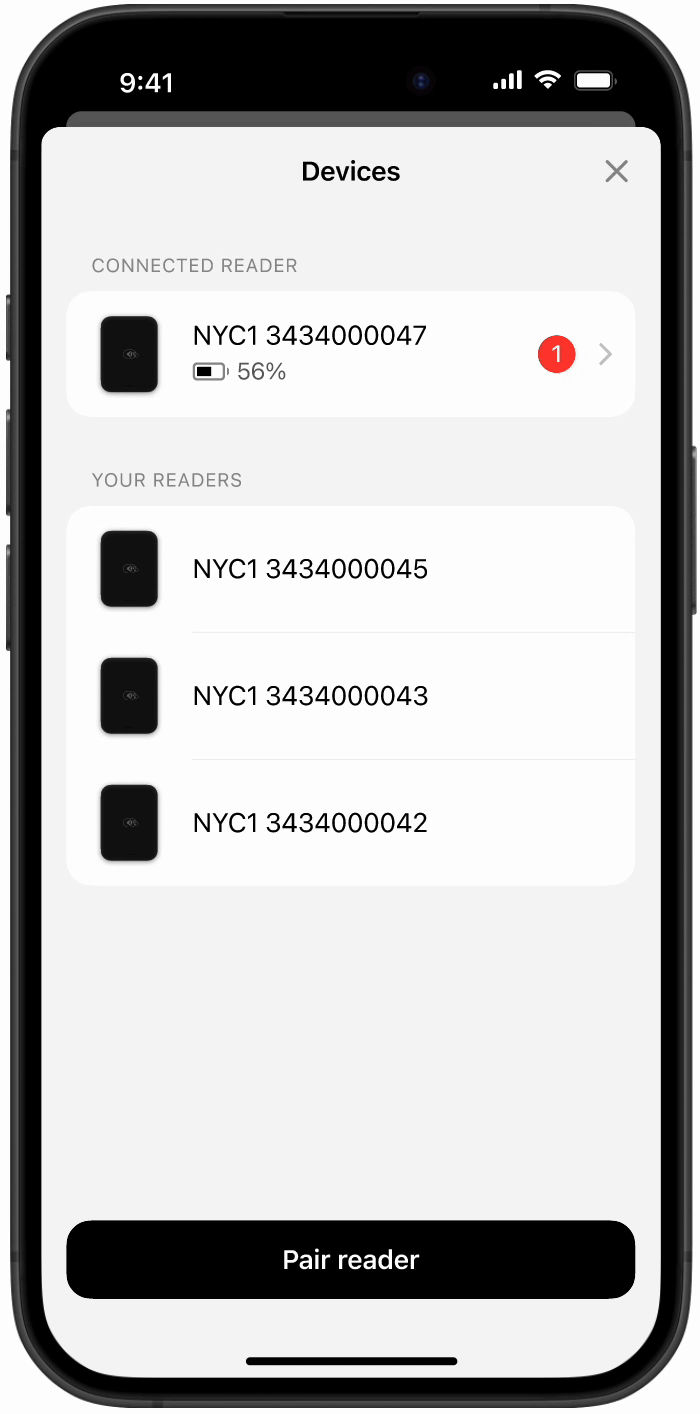This screenshot has width=700, height=1414.
Task: Select reader NYC1 3434000042
Action: click(350, 823)
